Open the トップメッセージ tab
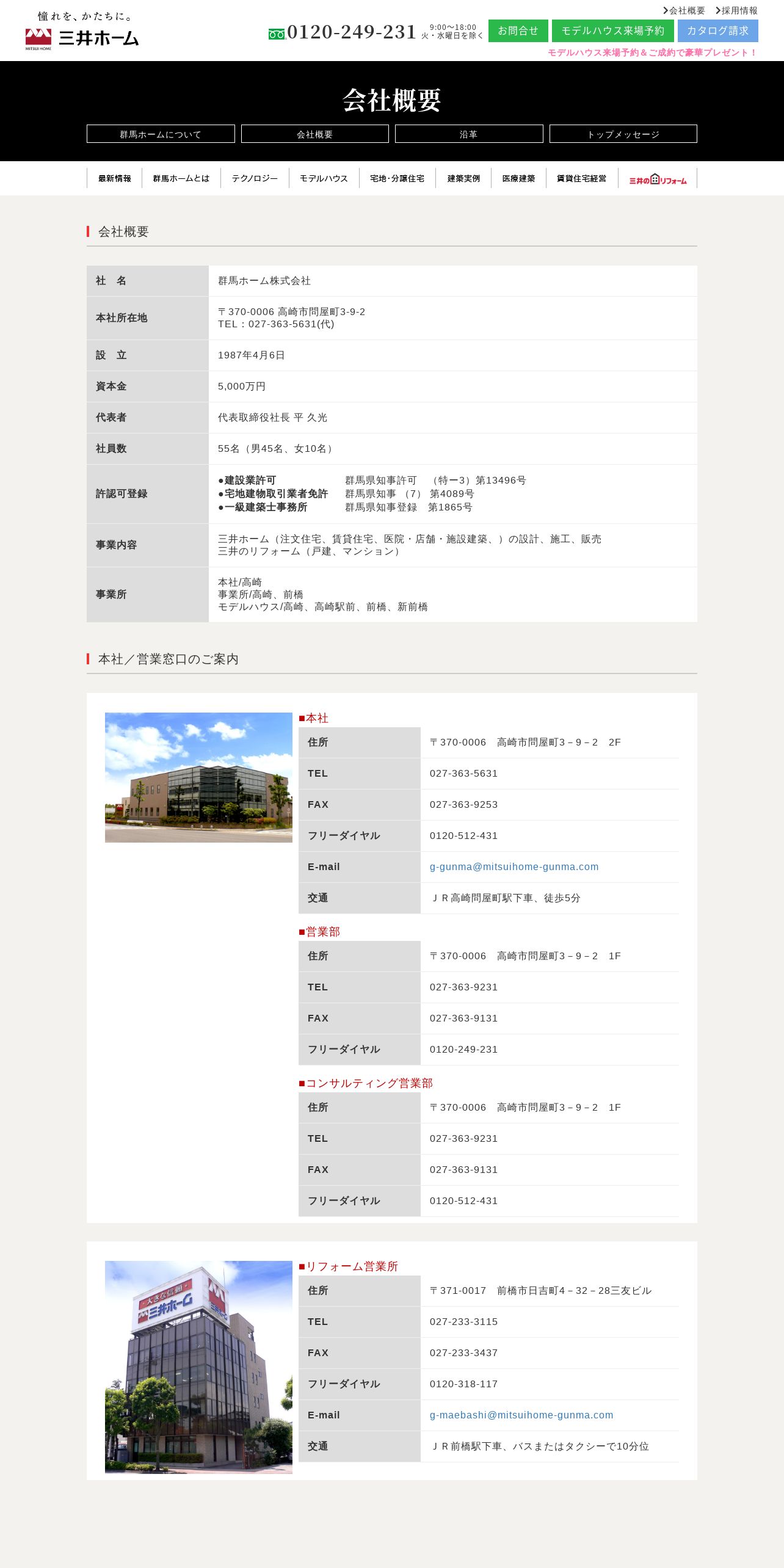This screenshot has width=784, height=1568. click(x=623, y=134)
